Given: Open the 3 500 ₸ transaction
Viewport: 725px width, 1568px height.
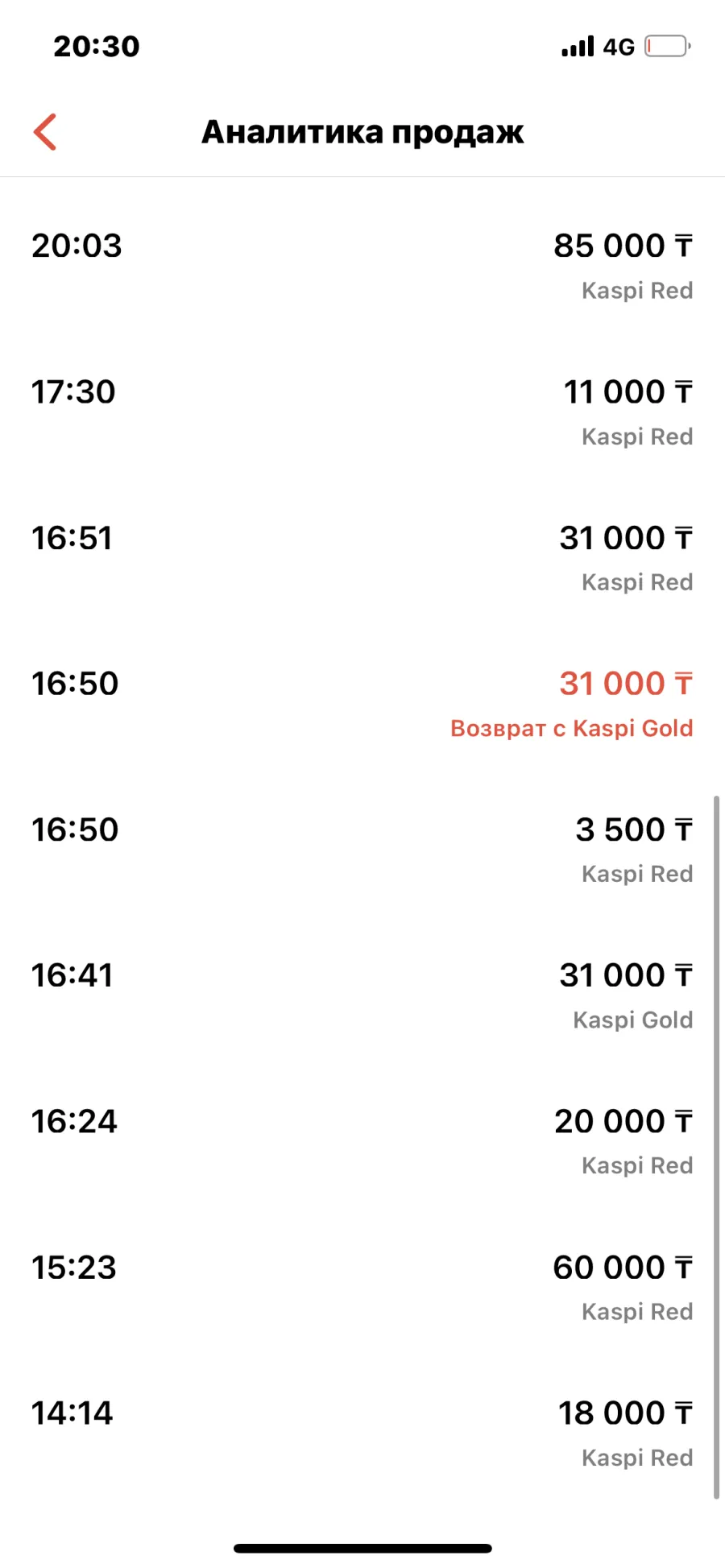Looking at the screenshot, I should [x=362, y=850].
